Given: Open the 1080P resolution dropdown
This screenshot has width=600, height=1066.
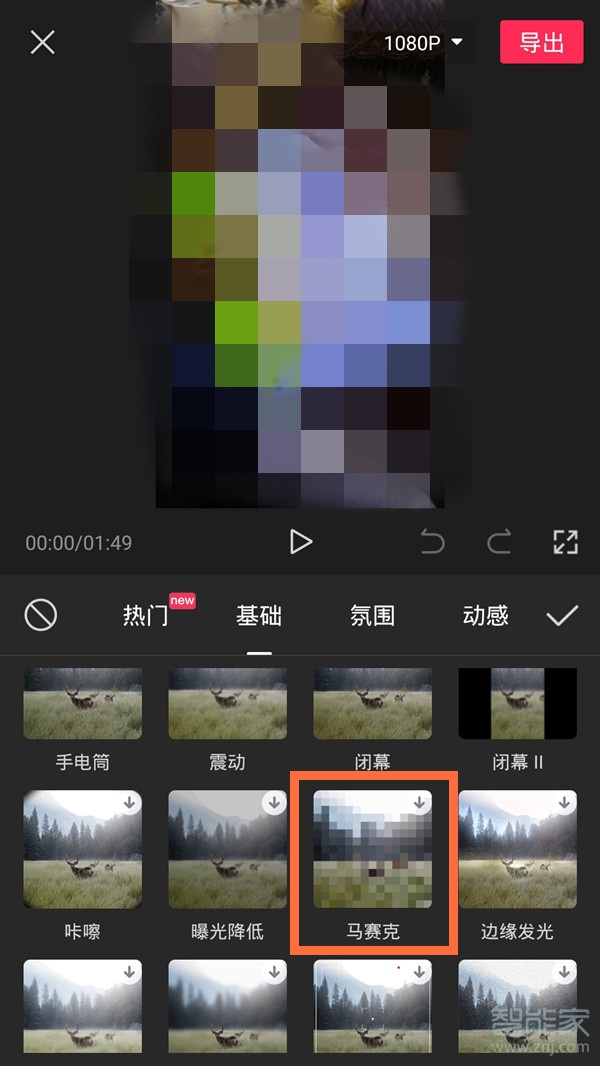Looking at the screenshot, I should (x=424, y=43).
